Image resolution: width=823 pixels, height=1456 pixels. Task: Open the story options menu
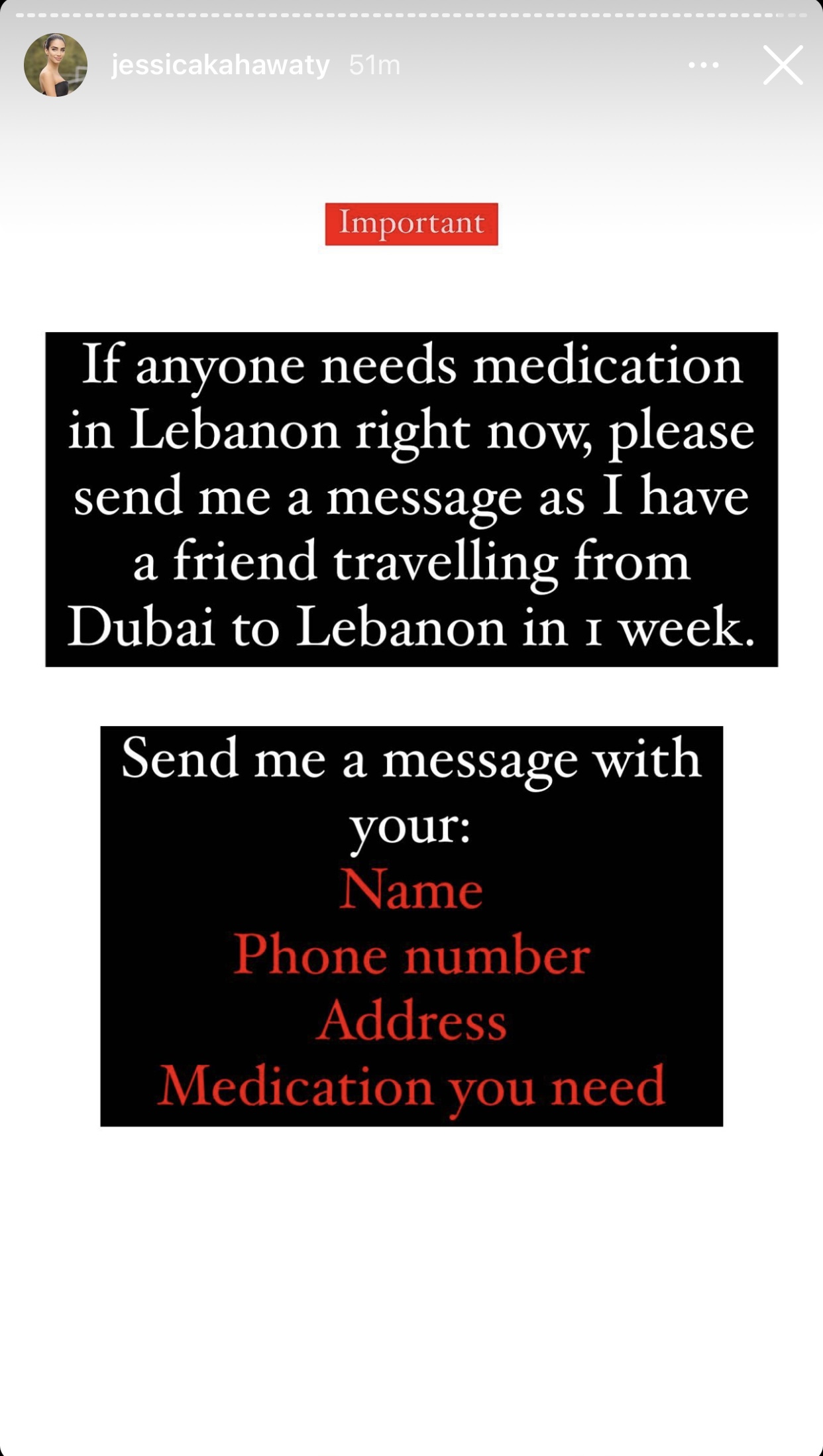click(x=703, y=65)
